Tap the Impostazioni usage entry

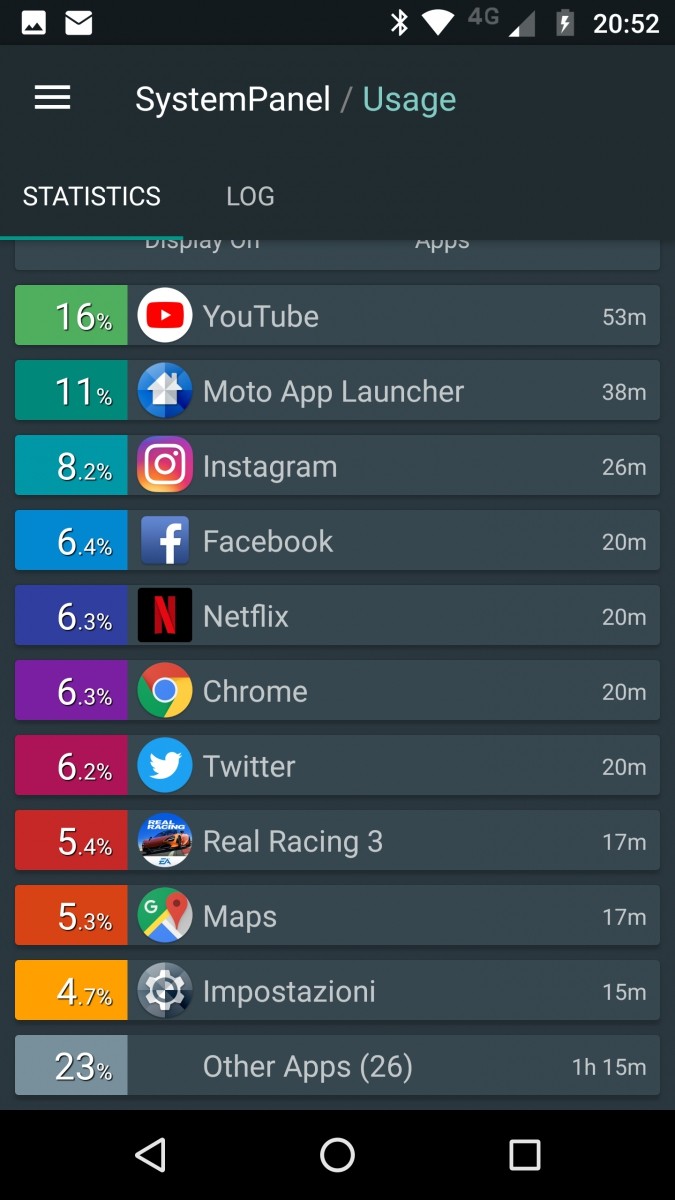click(337, 991)
